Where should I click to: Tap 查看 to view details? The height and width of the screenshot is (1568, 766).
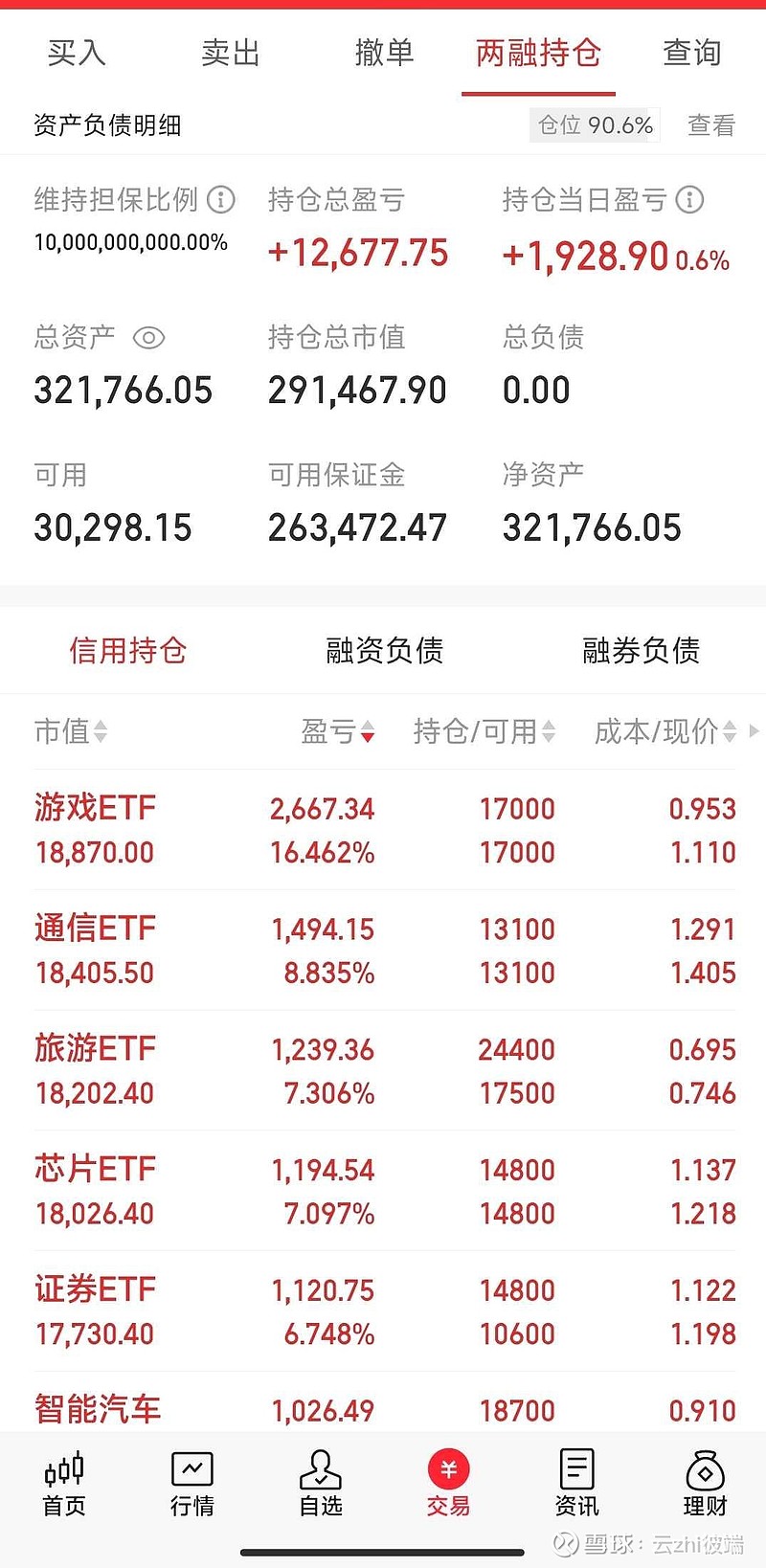coord(710,124)
